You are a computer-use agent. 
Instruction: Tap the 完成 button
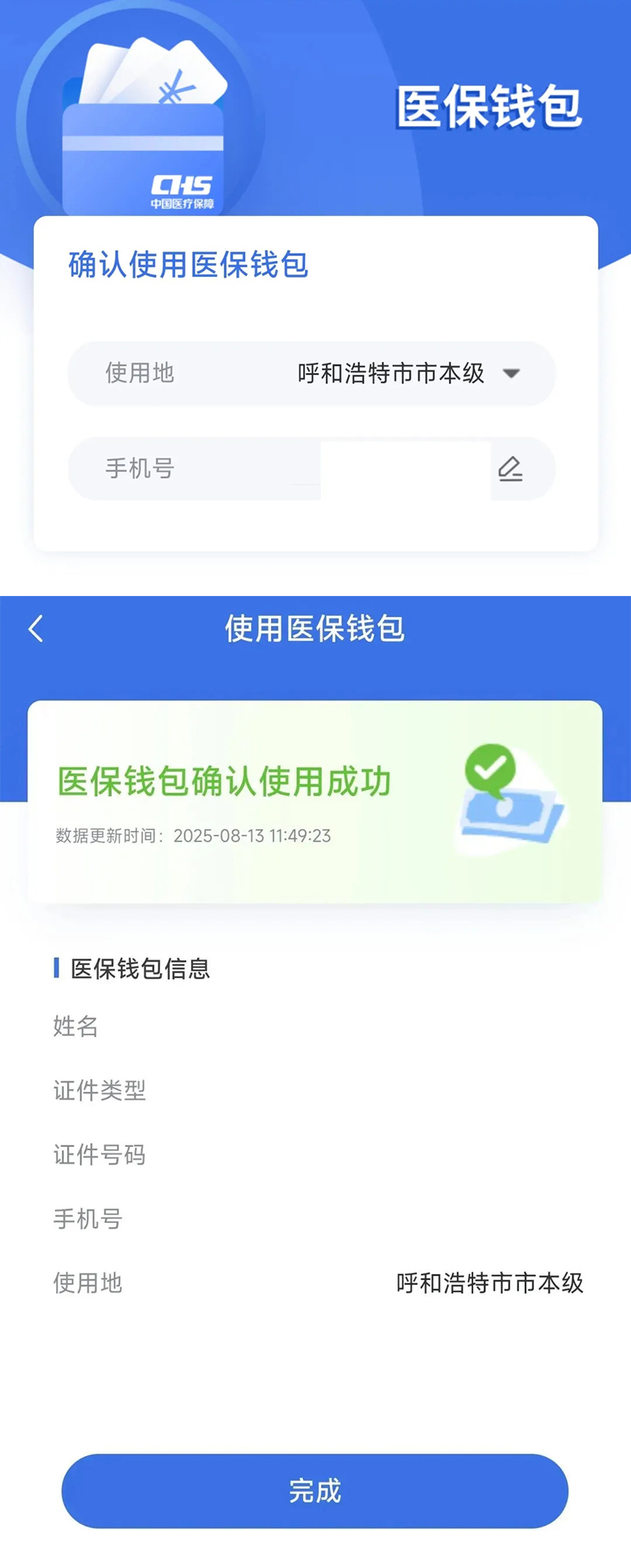(x=315, y=1491)
